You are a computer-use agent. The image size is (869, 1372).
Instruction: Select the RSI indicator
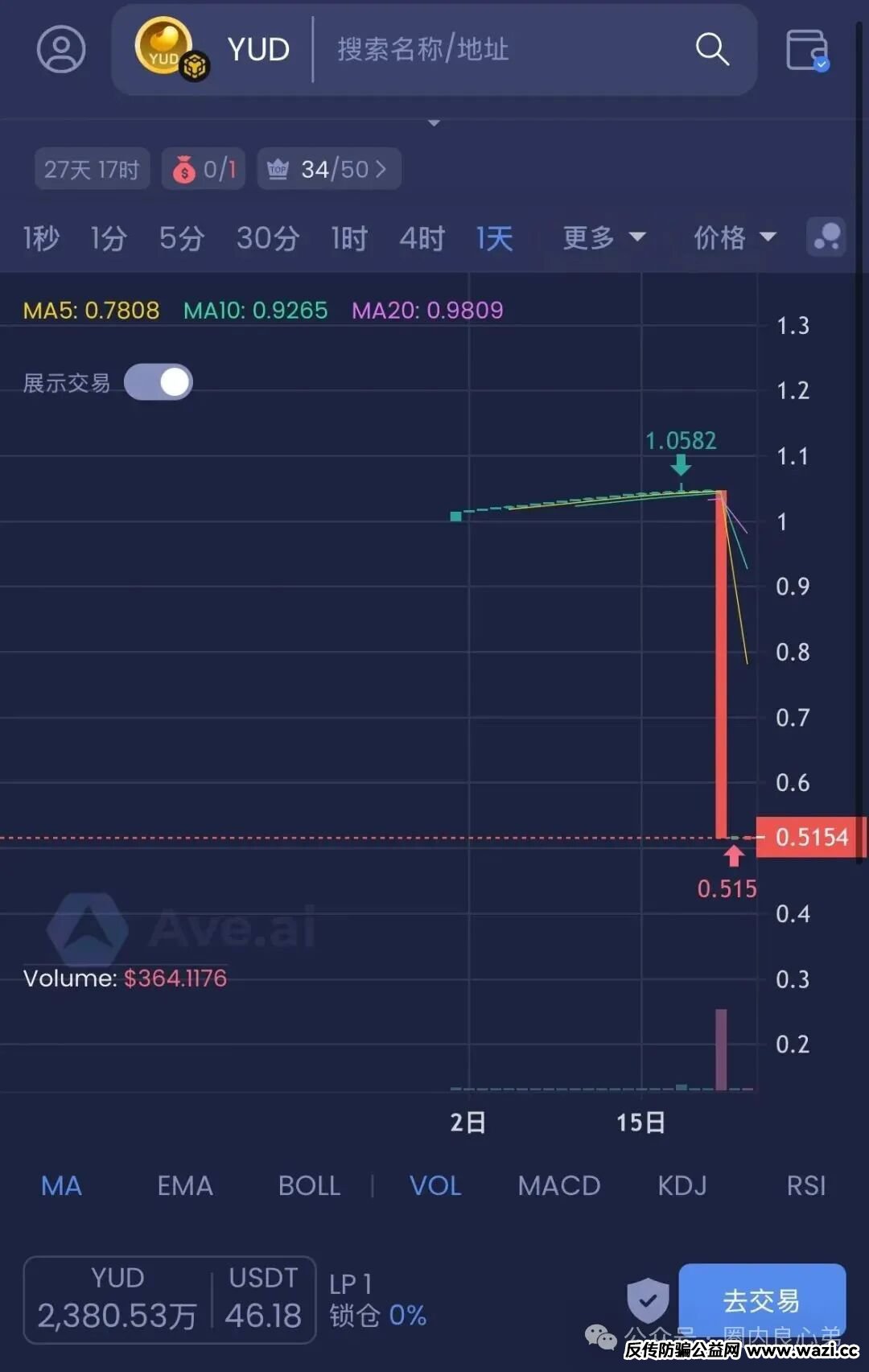pyautogui.click(x=805, y=1185)
